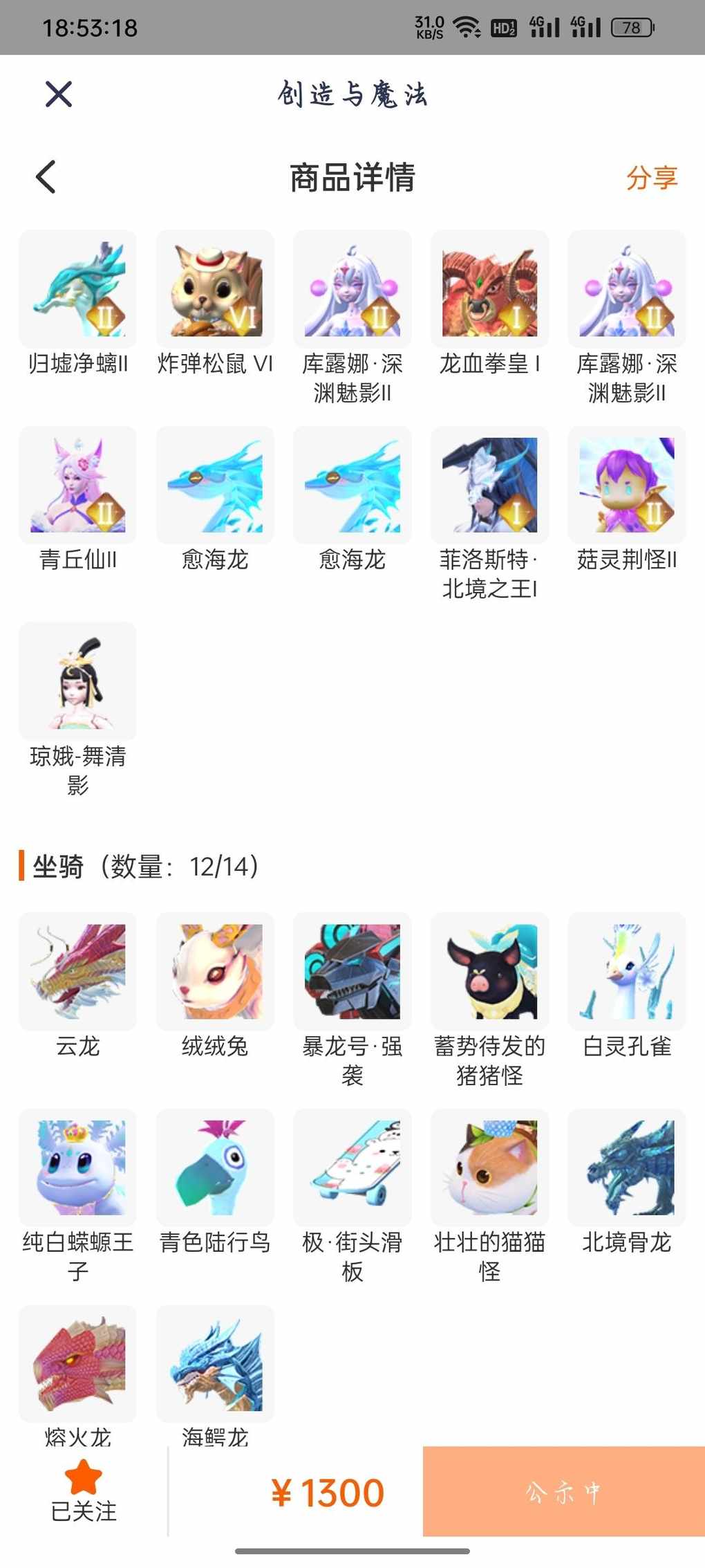
Task: View 极·街头滑板 mount
Action: [352, 1168]
